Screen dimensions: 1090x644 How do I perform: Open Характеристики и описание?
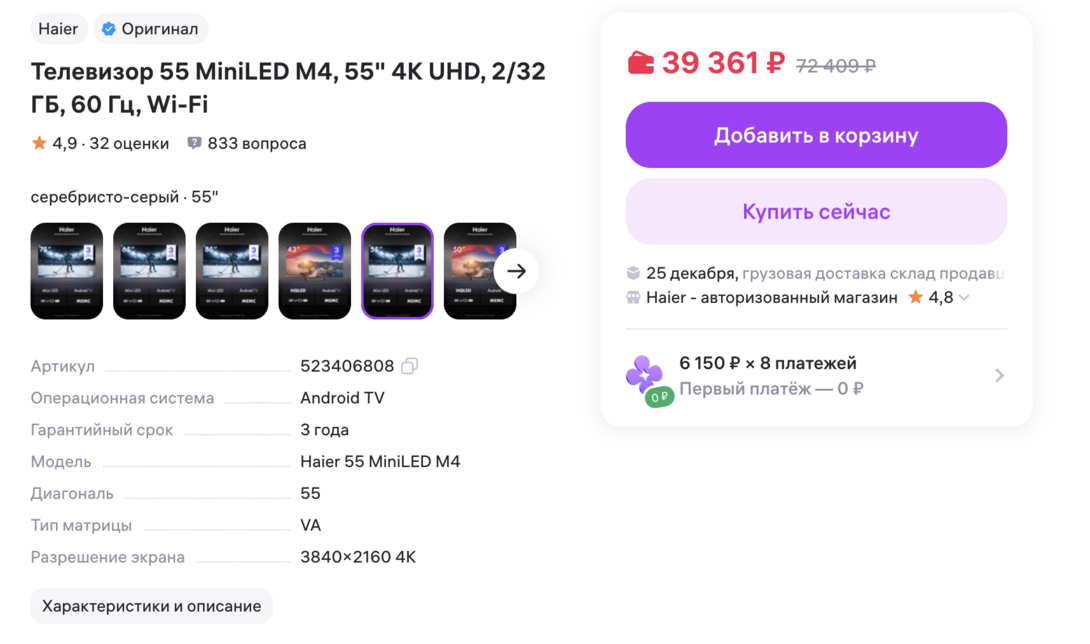(151, 606)
